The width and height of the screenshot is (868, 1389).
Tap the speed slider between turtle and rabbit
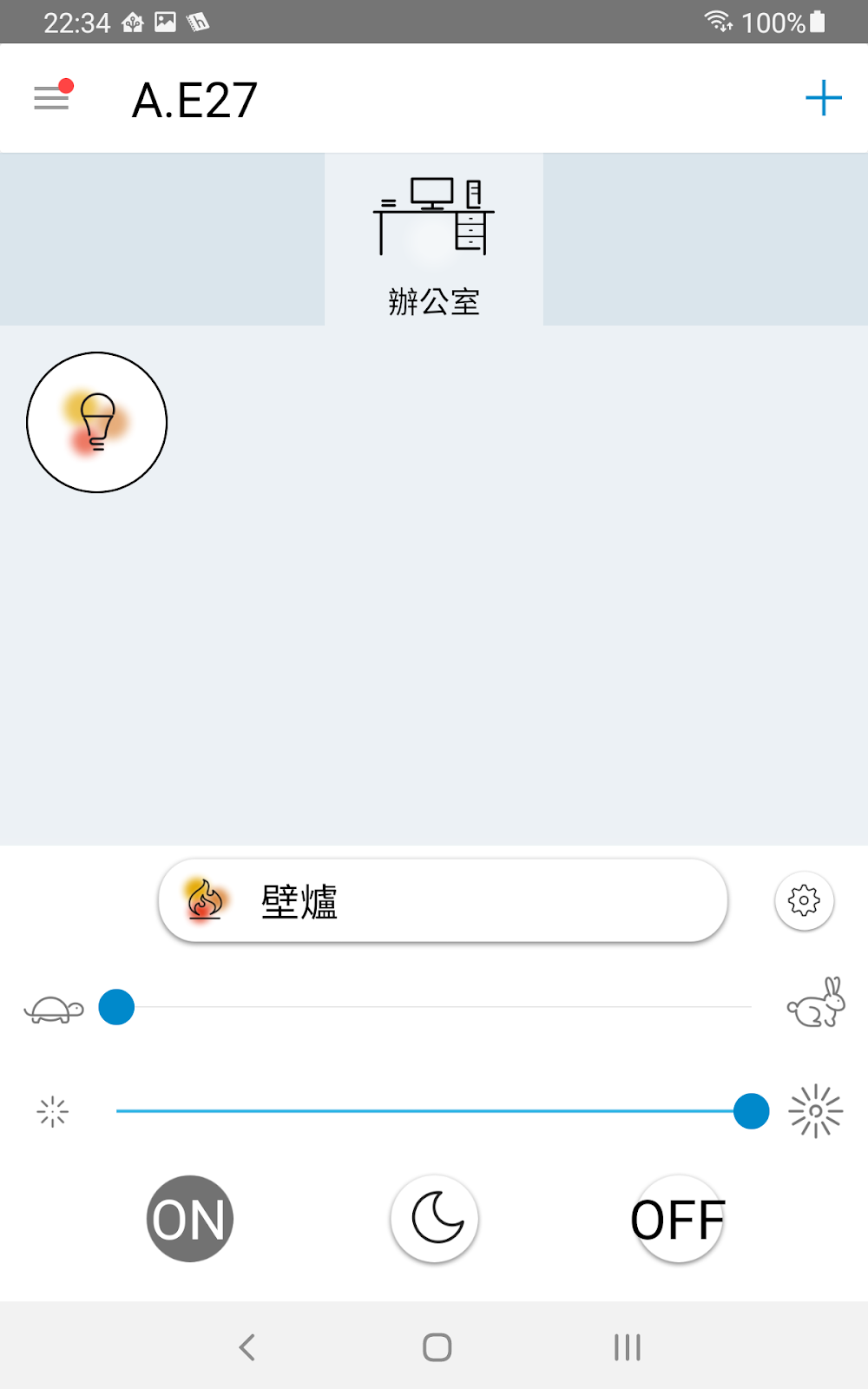tap(434, 1007)
